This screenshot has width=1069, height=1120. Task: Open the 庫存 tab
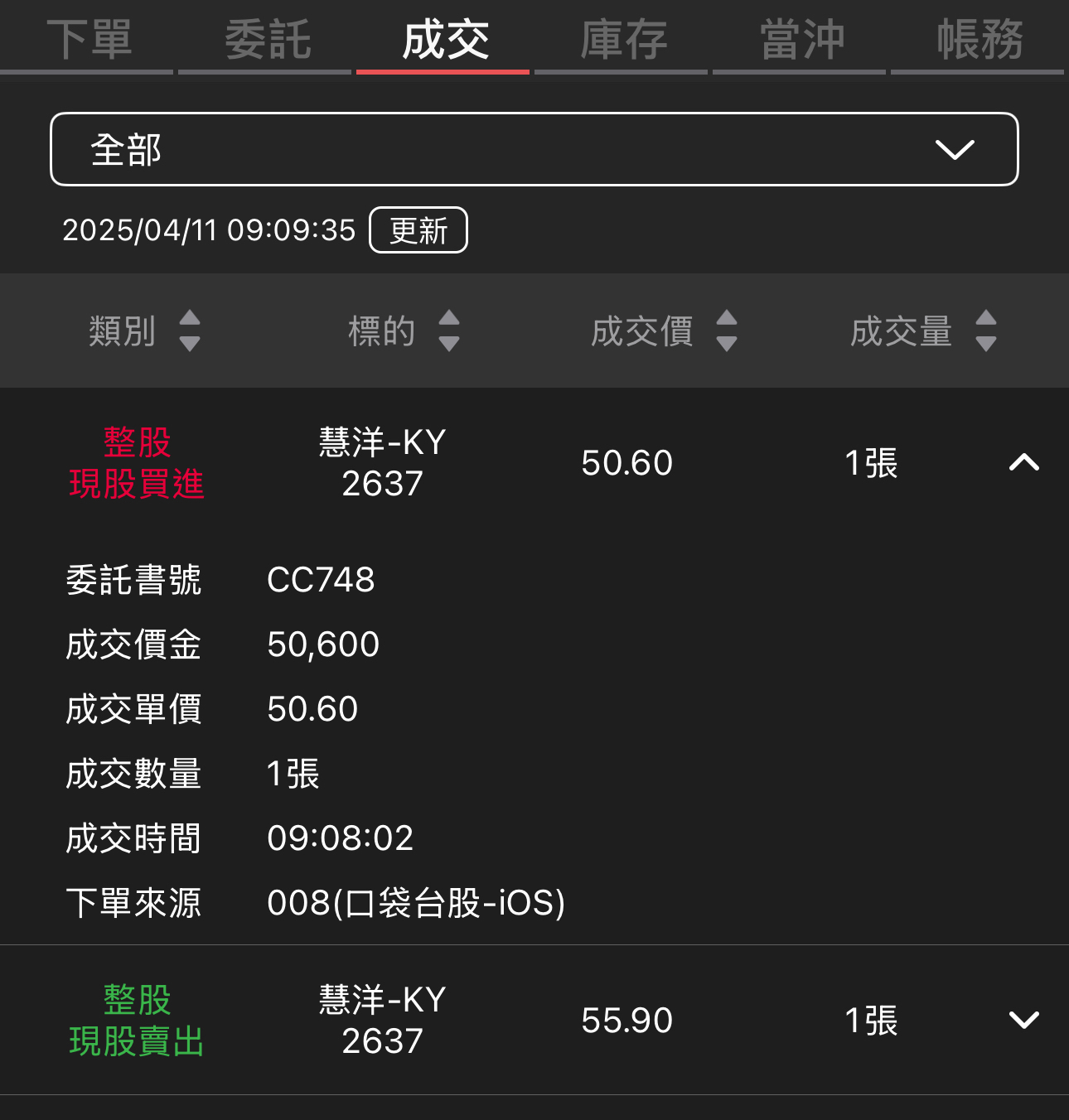[x=623, y=39]
